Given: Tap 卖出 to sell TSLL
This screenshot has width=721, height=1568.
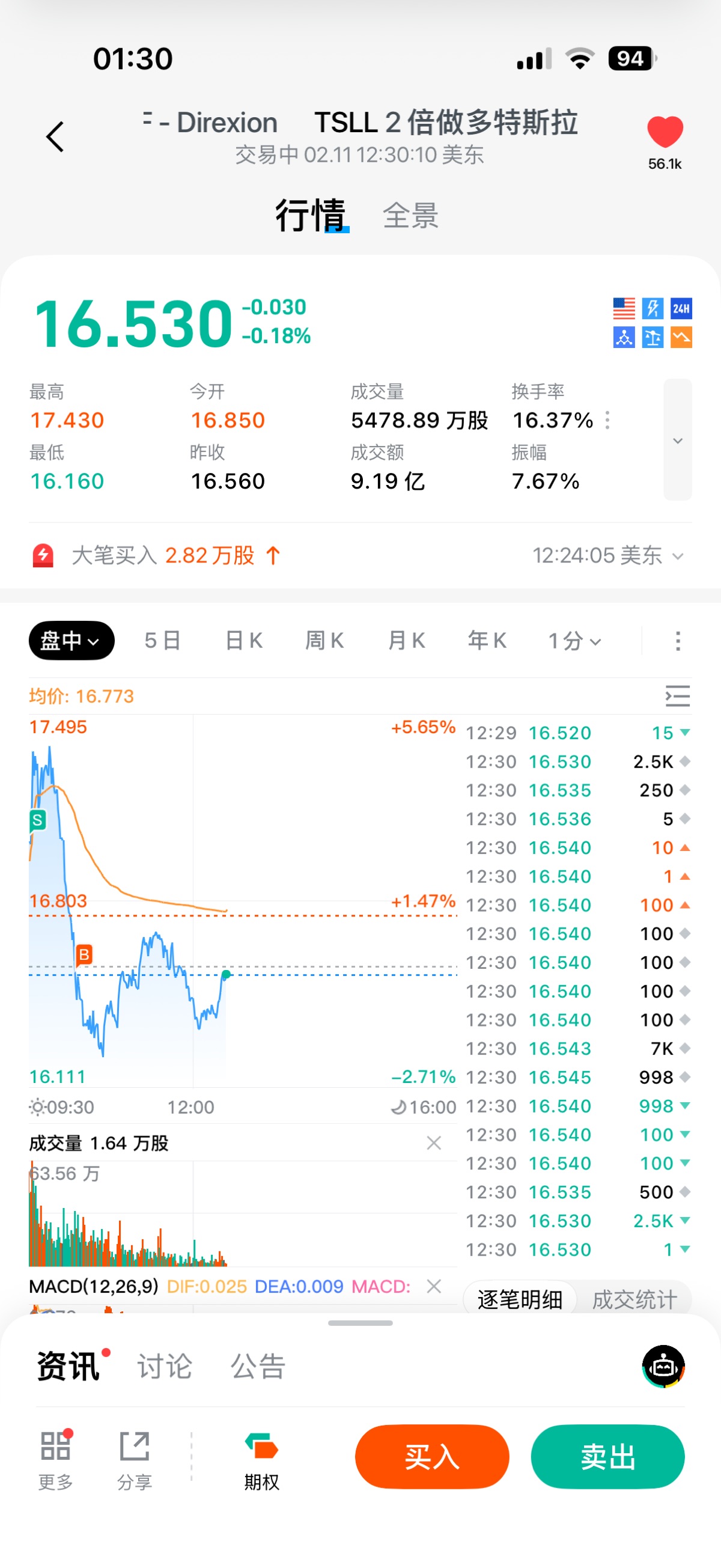Looking at the screenshot, I should (607, 1457).
